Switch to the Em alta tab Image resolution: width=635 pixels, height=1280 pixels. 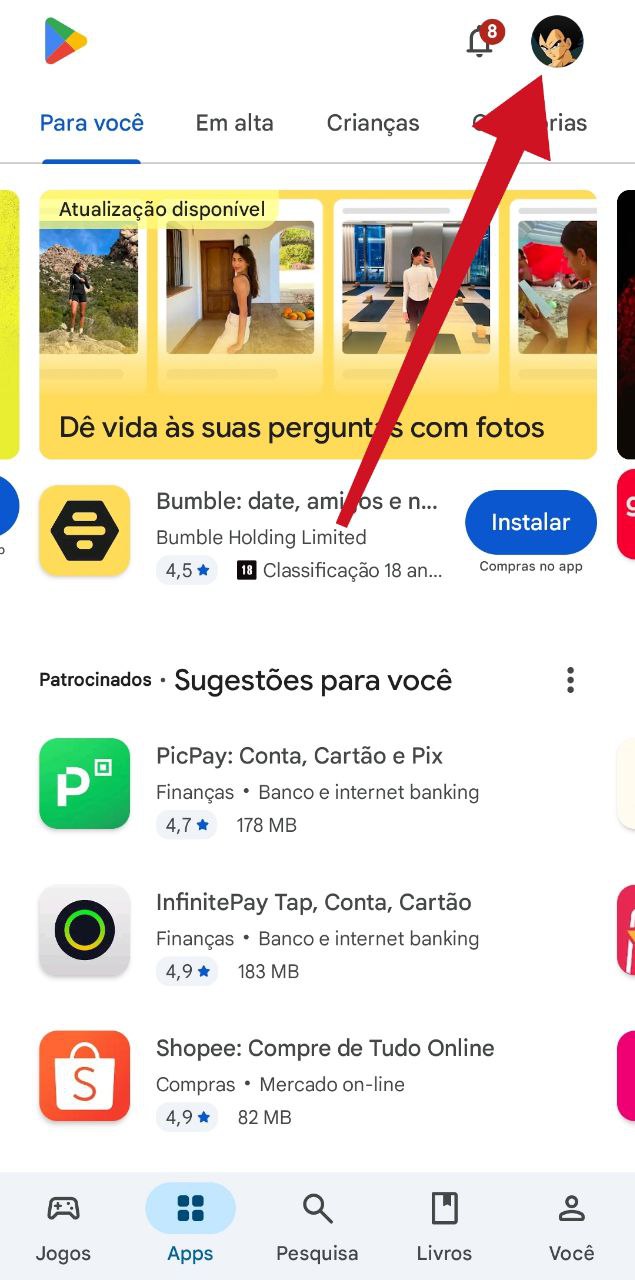coord(234,123)
